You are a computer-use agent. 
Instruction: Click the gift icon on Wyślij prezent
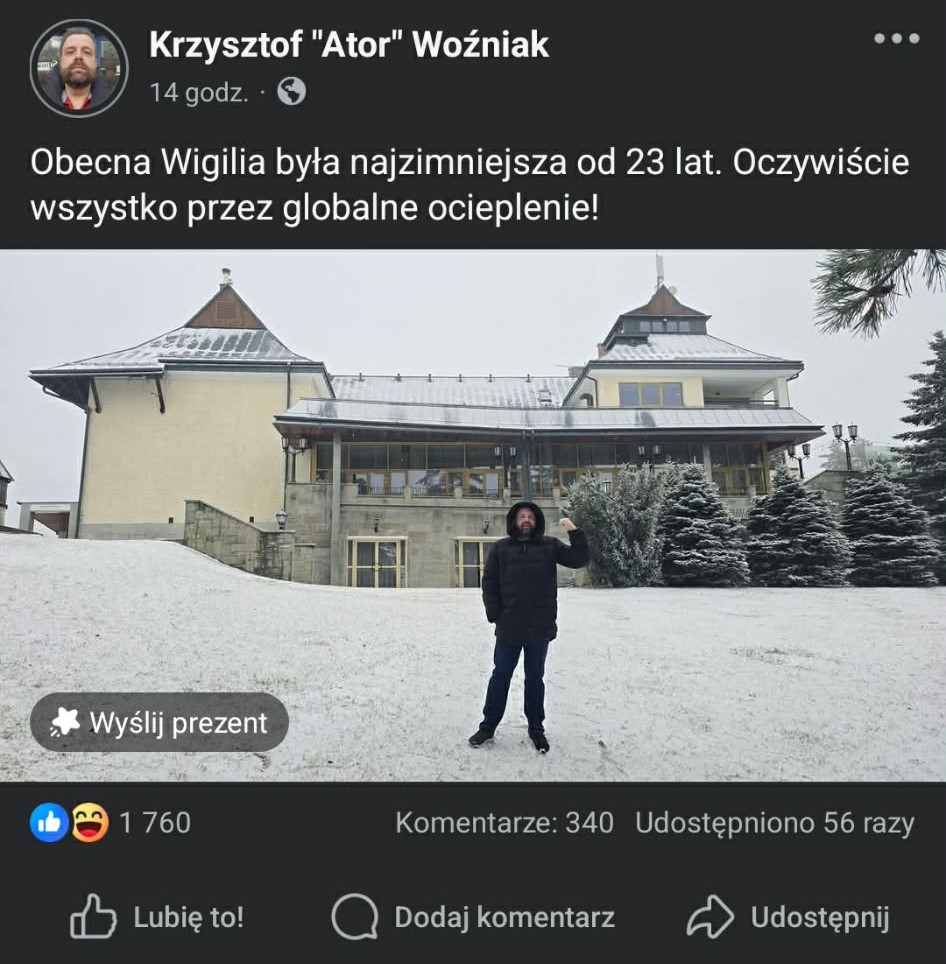(x=67, y=722)
